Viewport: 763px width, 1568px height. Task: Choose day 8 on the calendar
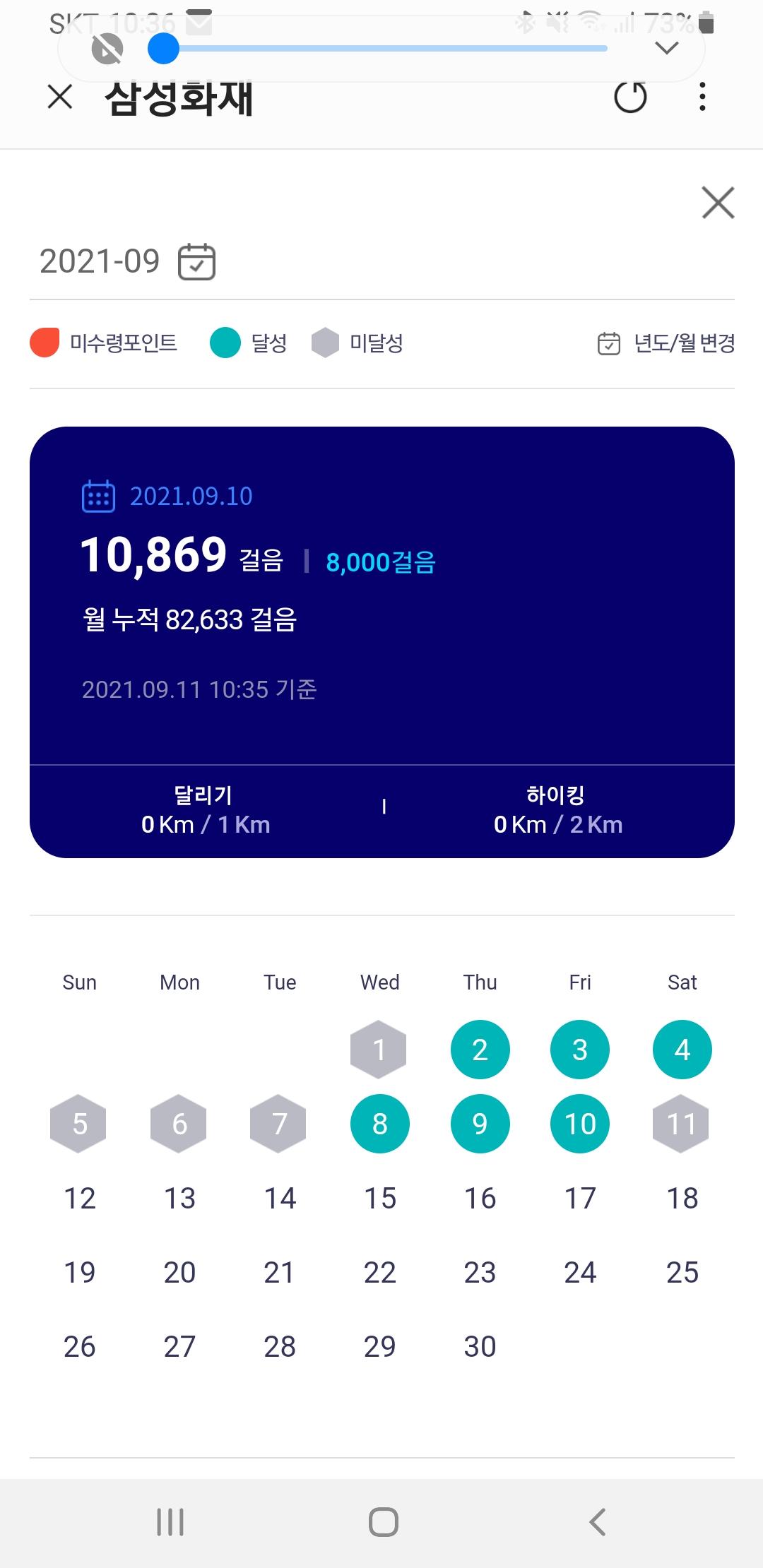click(x=379, y=1124)
